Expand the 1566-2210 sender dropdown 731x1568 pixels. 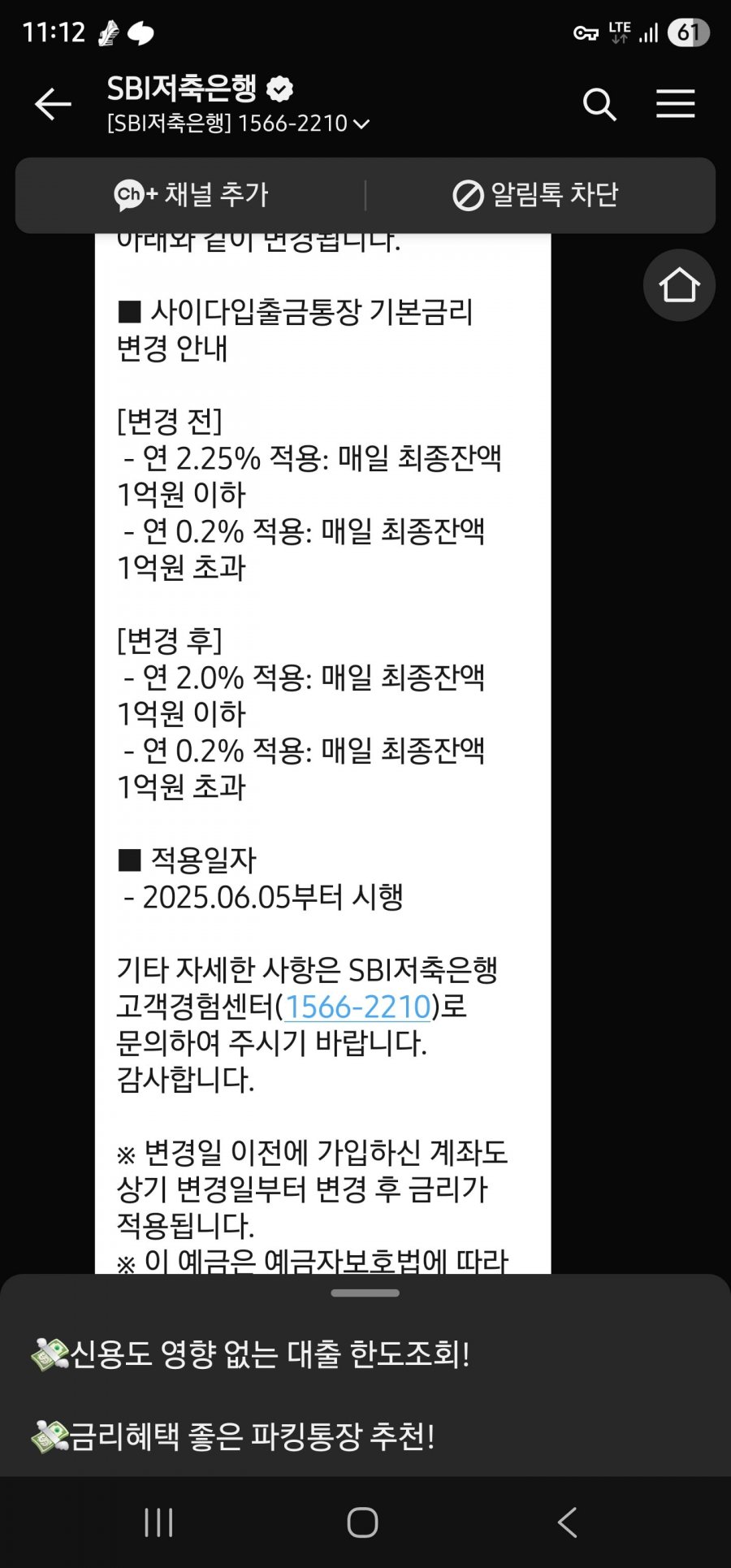[361, 124]
